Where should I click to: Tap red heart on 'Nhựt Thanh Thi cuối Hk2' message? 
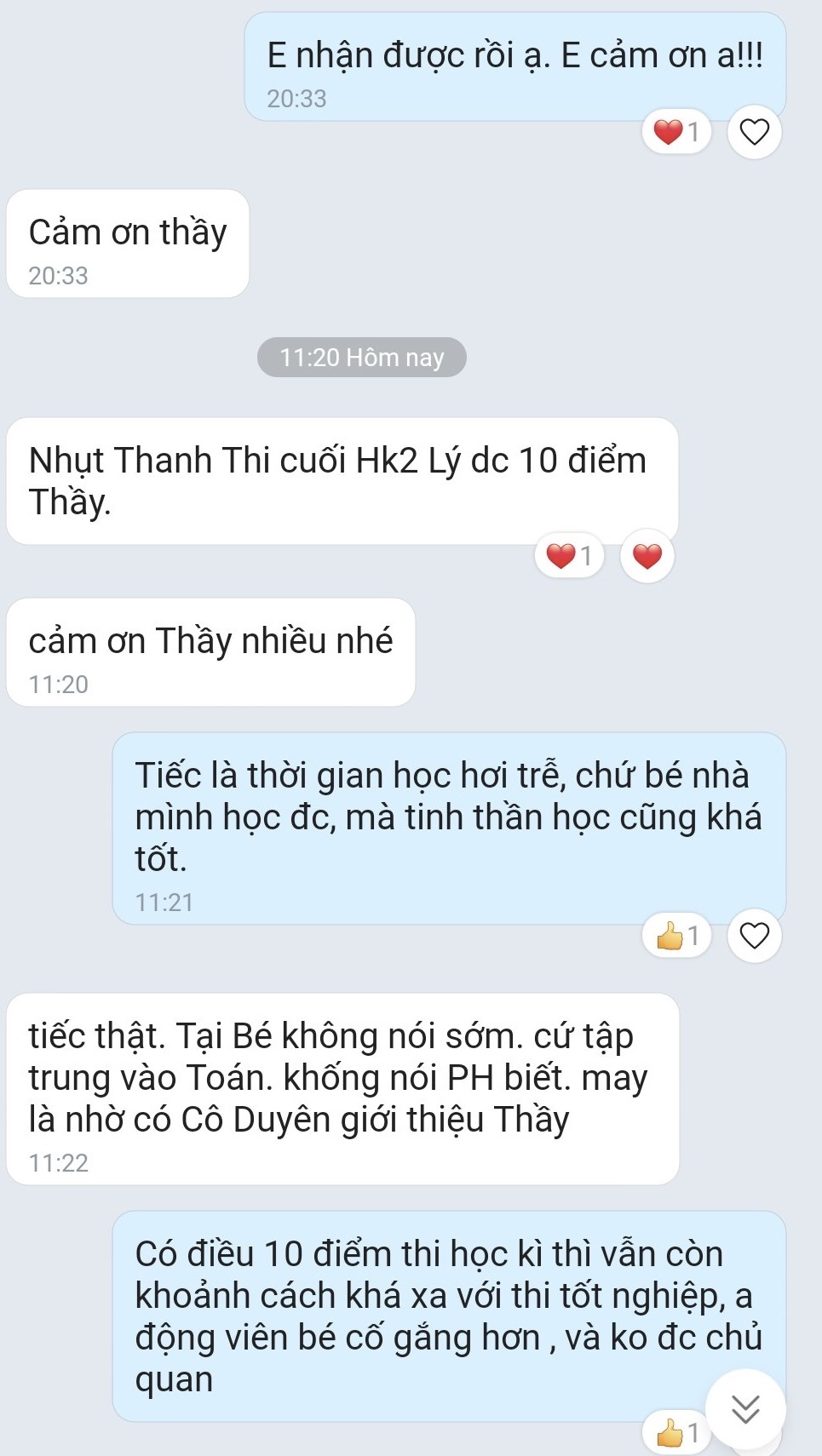coord(647,556)
